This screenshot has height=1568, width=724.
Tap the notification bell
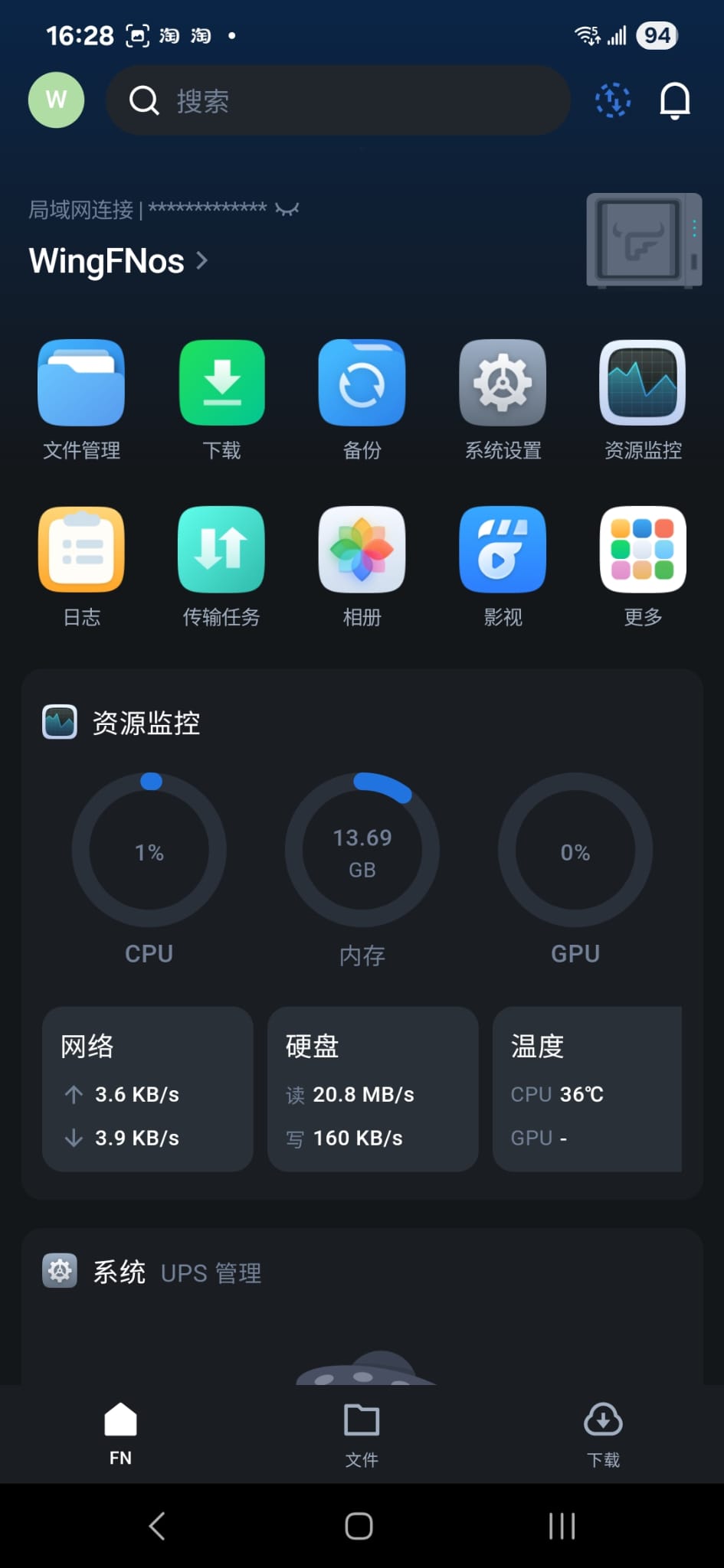click(673, 100)
